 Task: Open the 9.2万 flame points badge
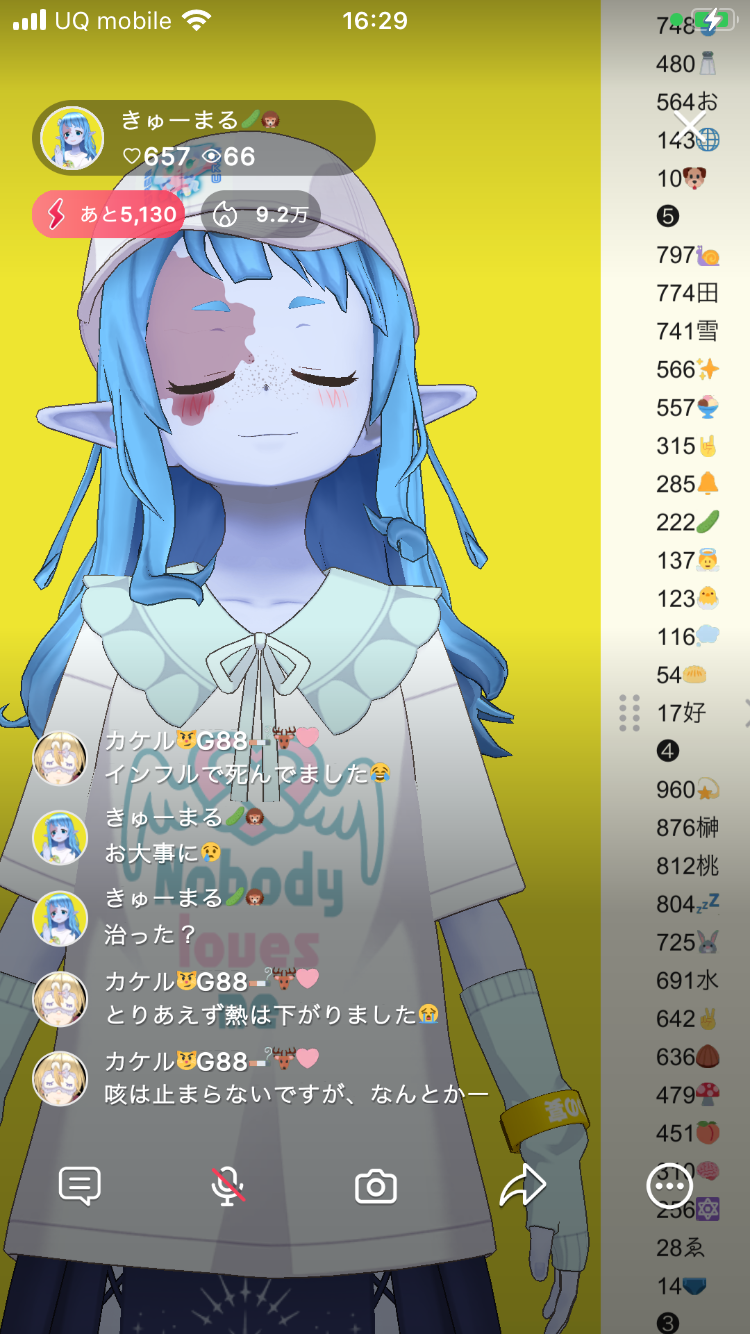[260, 214]
